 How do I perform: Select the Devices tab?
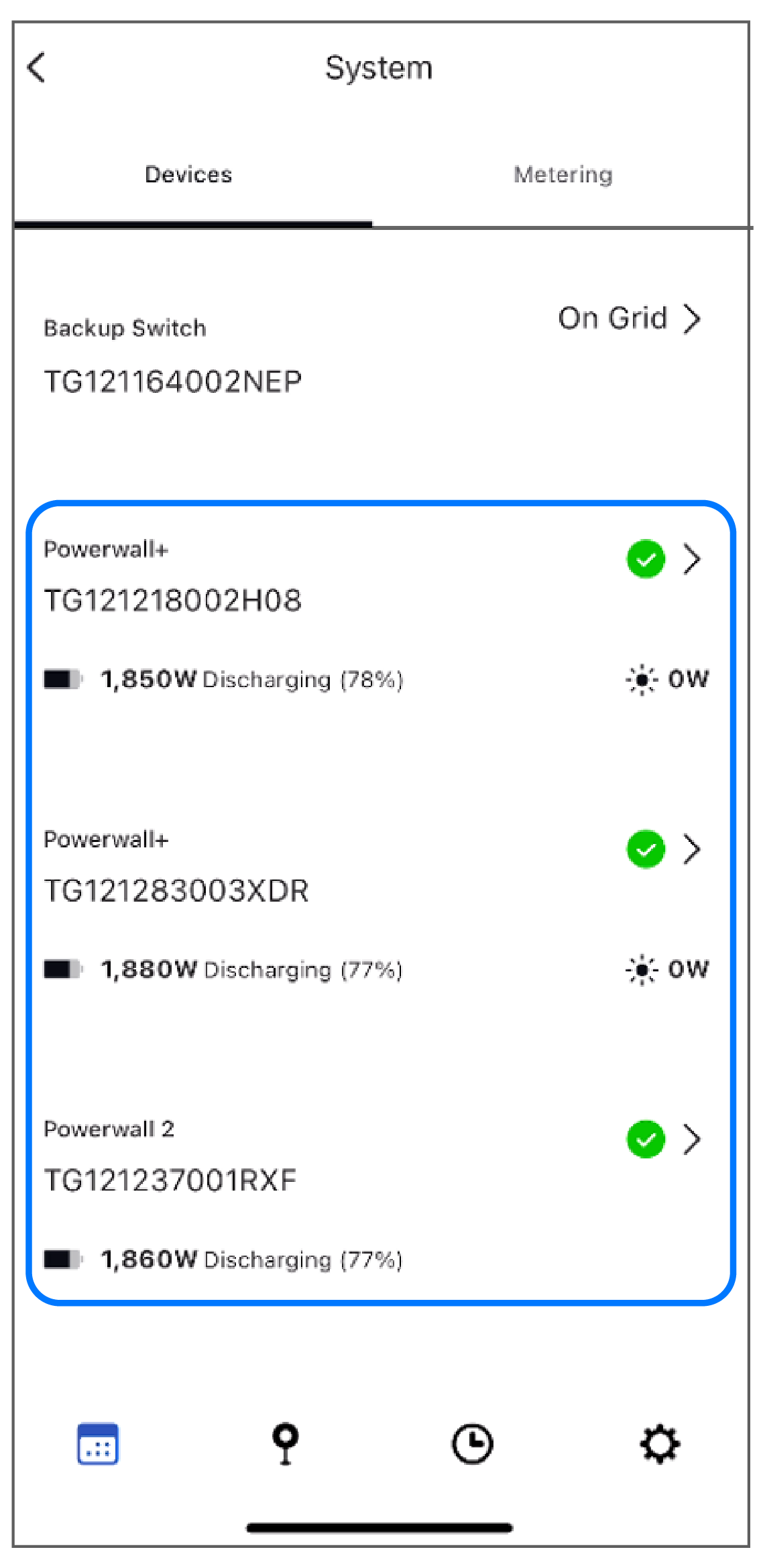(x=188, y=174)
